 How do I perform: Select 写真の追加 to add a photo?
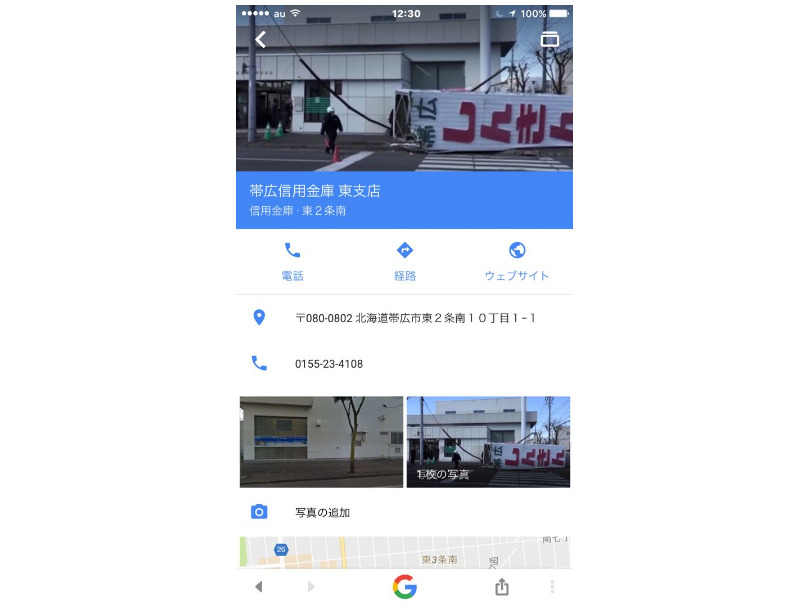point(322,512)
